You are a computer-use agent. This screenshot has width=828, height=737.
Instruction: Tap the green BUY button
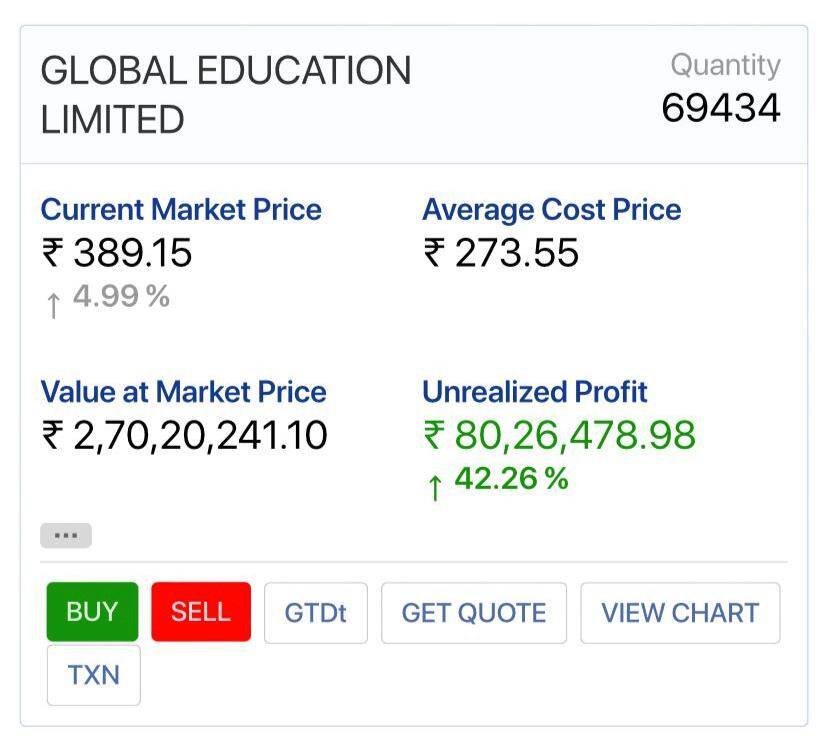92,612
